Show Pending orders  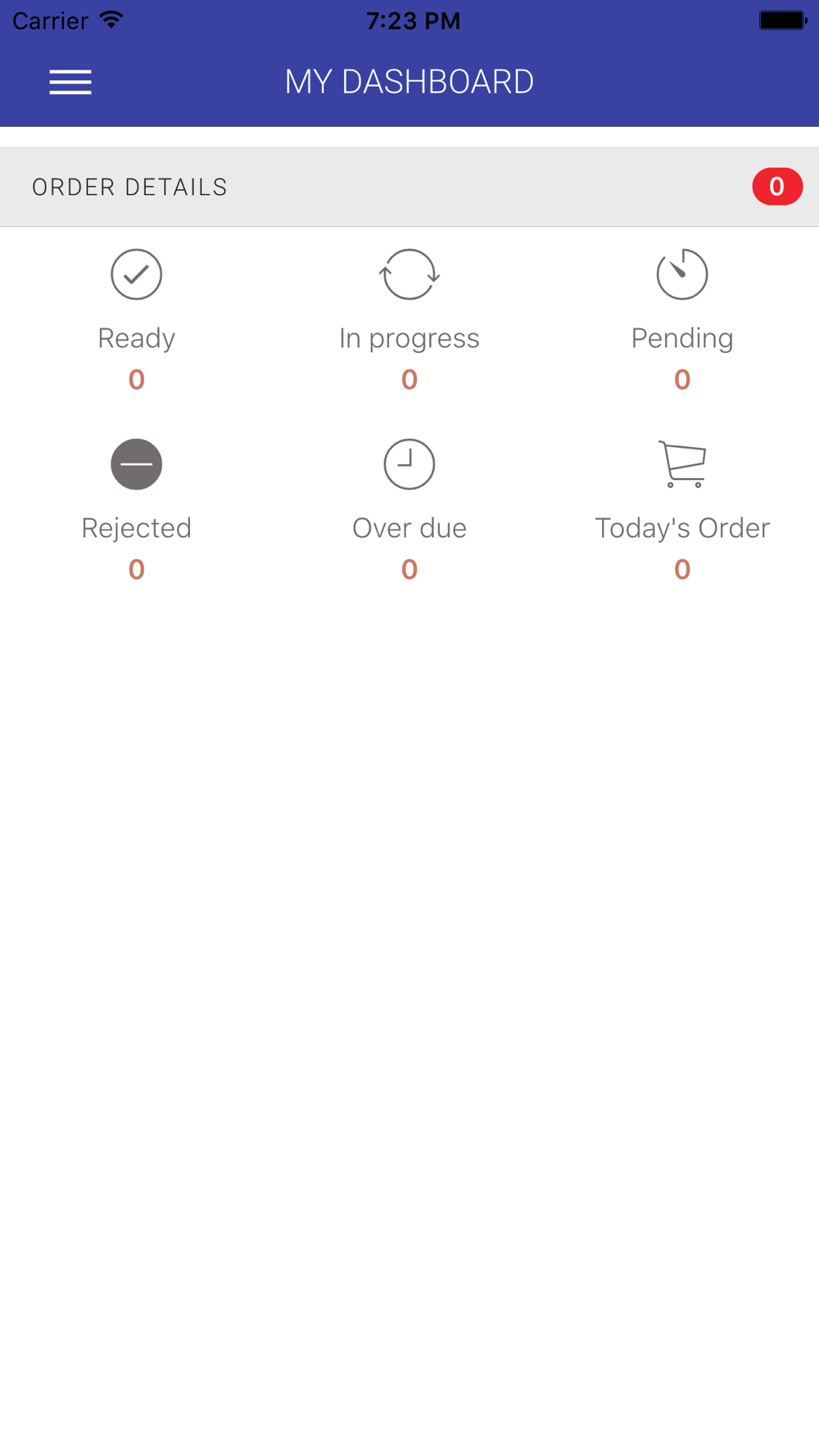(x=682, y=321)
